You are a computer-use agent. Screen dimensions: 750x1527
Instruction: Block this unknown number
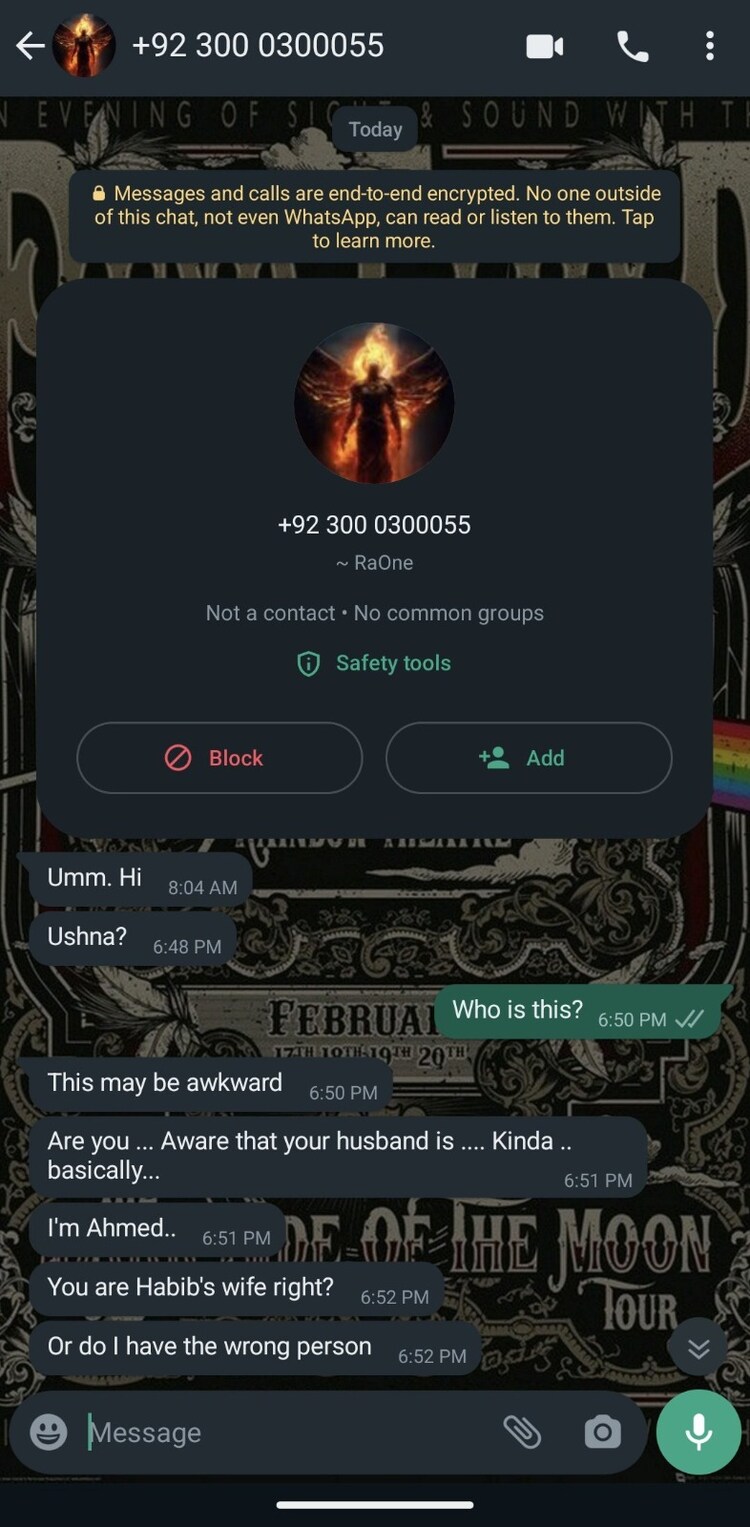[219, 758]
